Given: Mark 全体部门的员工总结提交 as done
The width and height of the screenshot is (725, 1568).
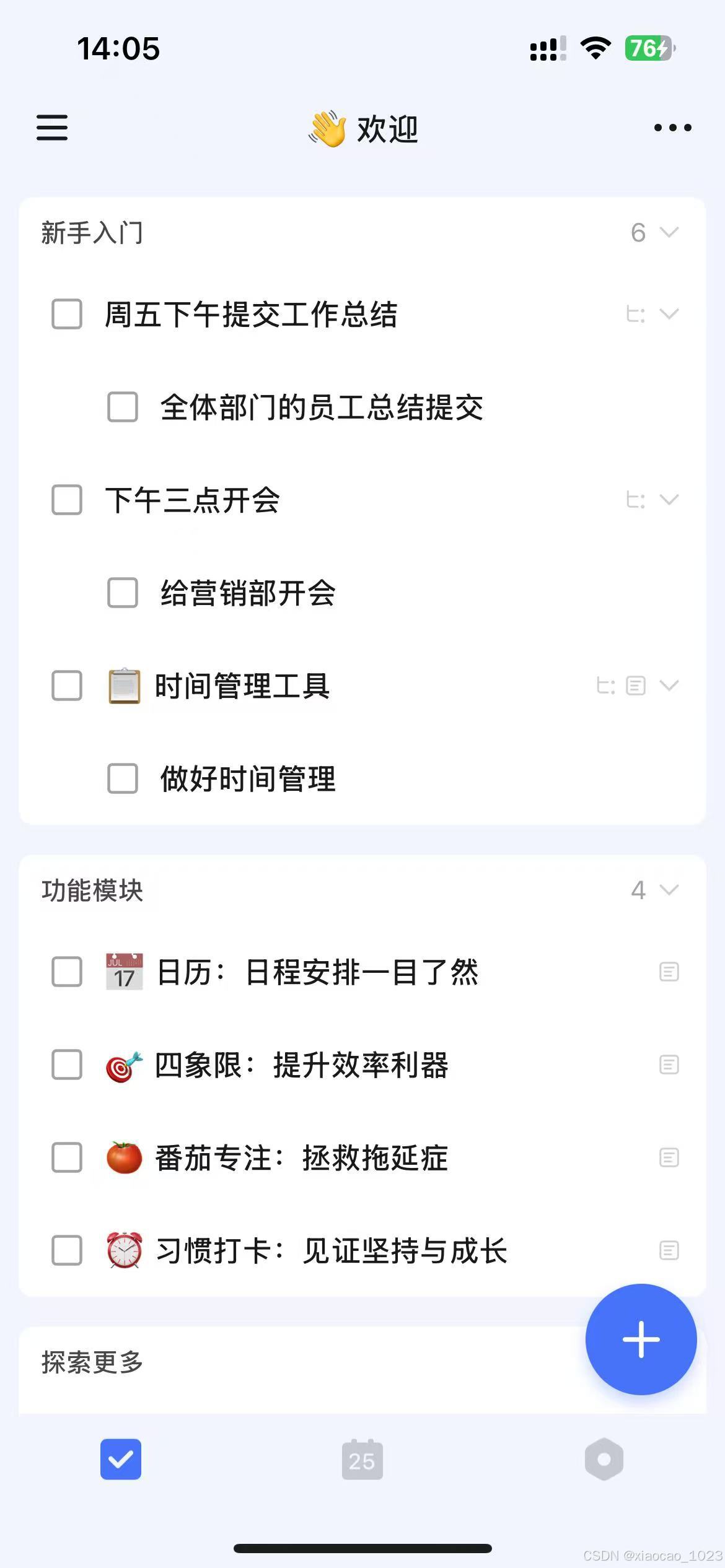Looking at the screenshot, I should (x=123, y=407).
